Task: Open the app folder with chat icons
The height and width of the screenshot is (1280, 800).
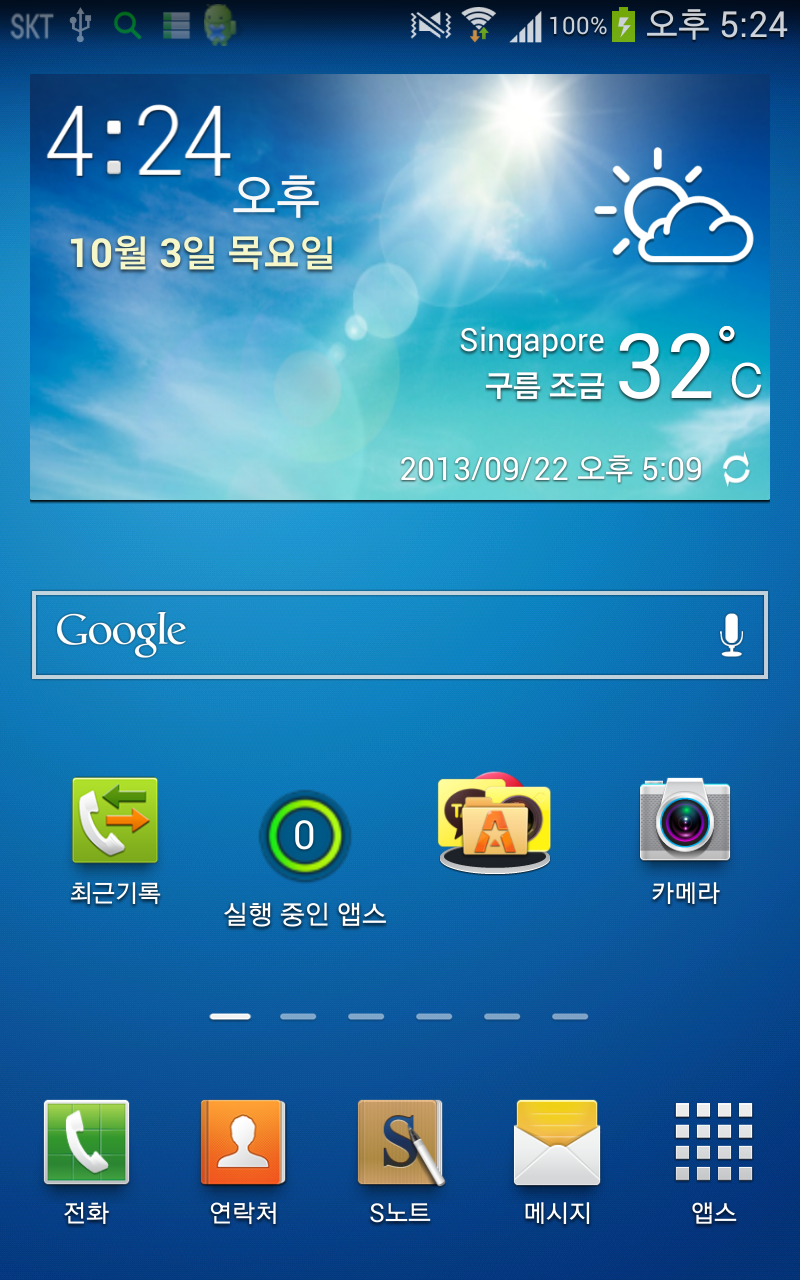Action: [495, 823]
